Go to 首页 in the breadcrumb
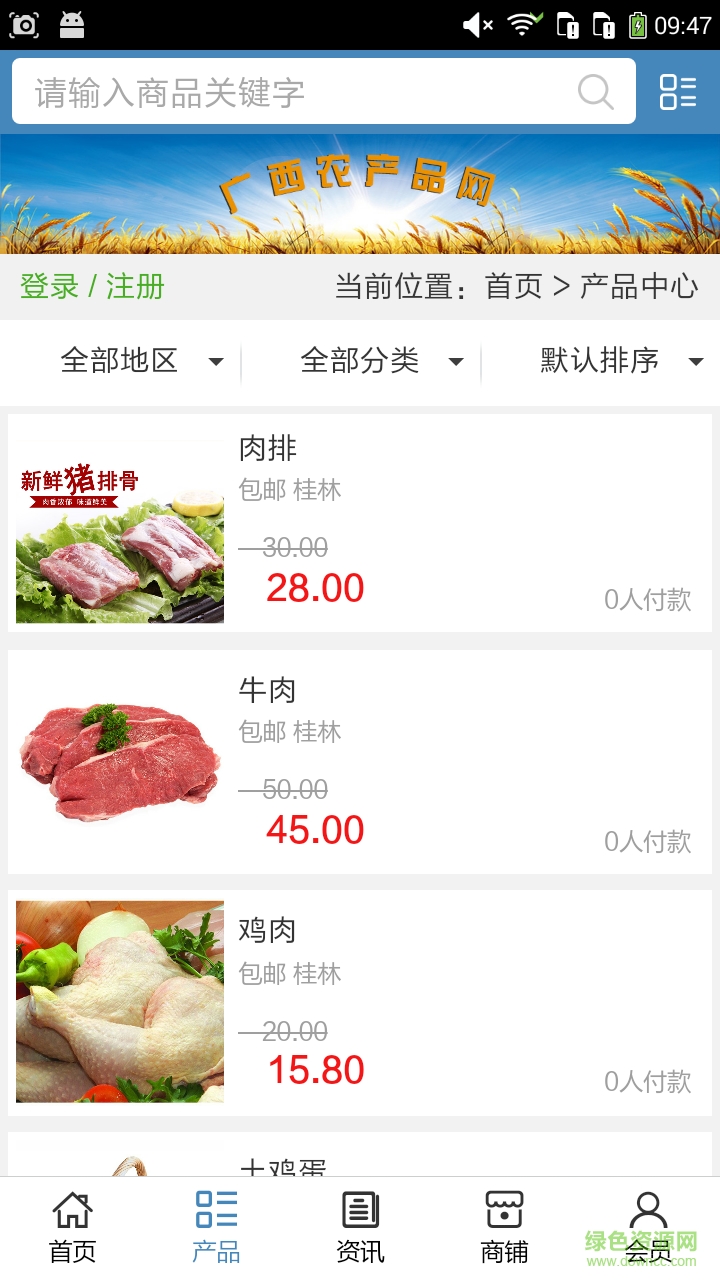The height and width of the screenshot is (1280, 720). click(513, 287)
